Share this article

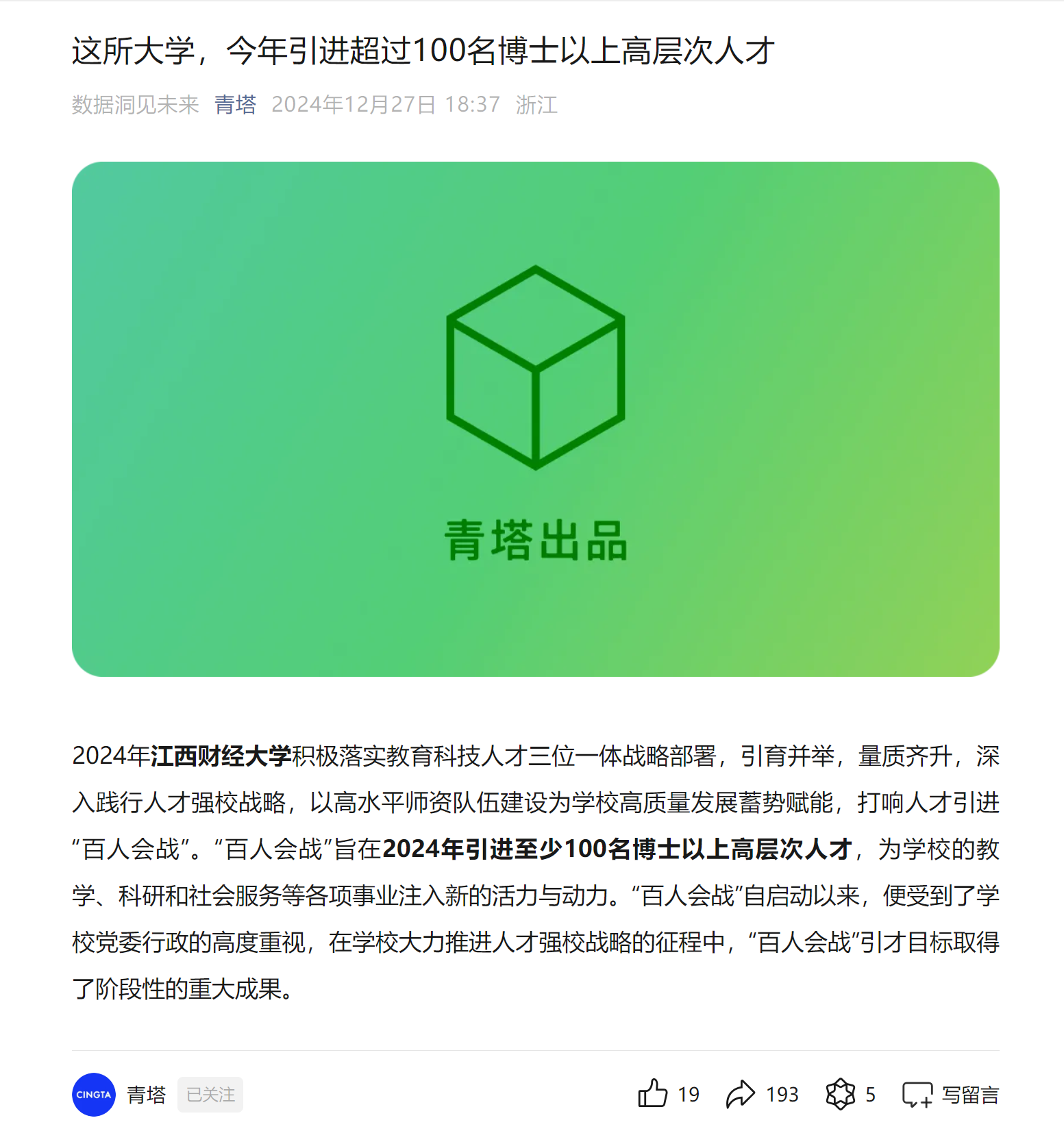[741, 1094]
